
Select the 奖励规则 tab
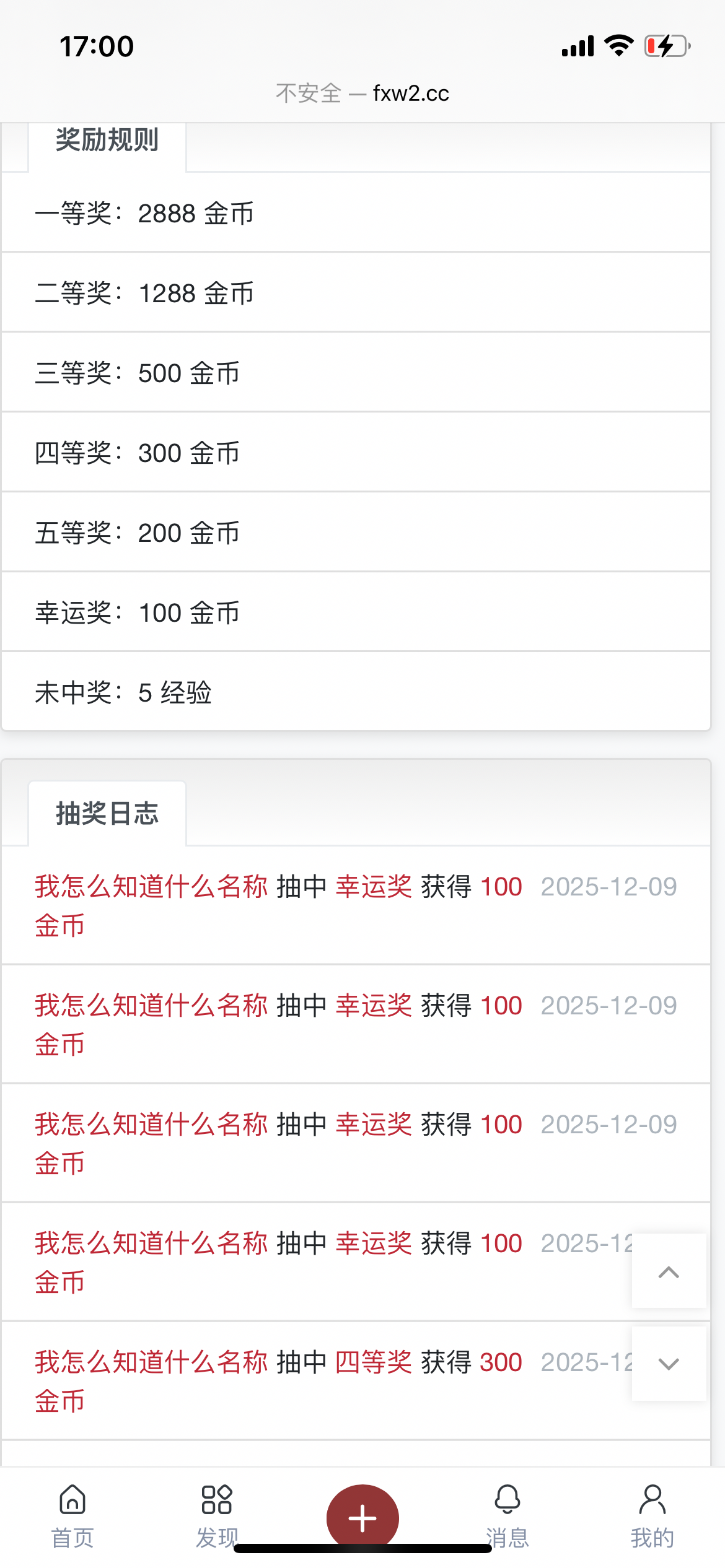107,141
